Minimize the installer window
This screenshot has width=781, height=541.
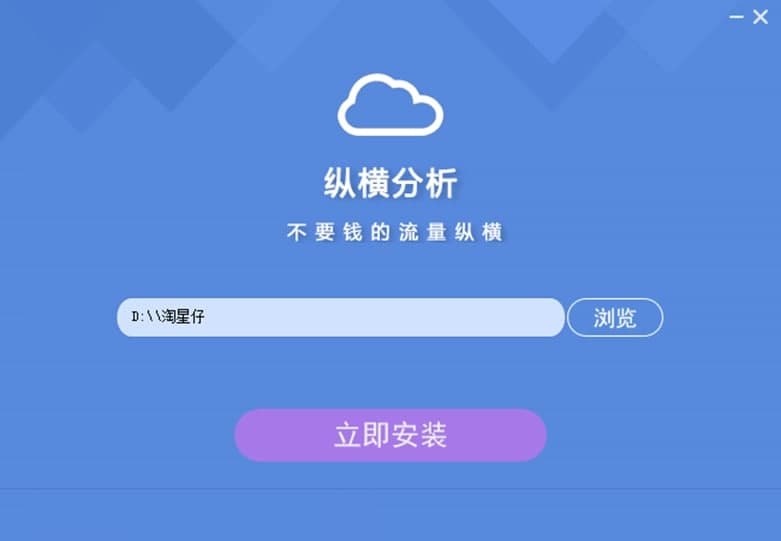click(736, 17)
